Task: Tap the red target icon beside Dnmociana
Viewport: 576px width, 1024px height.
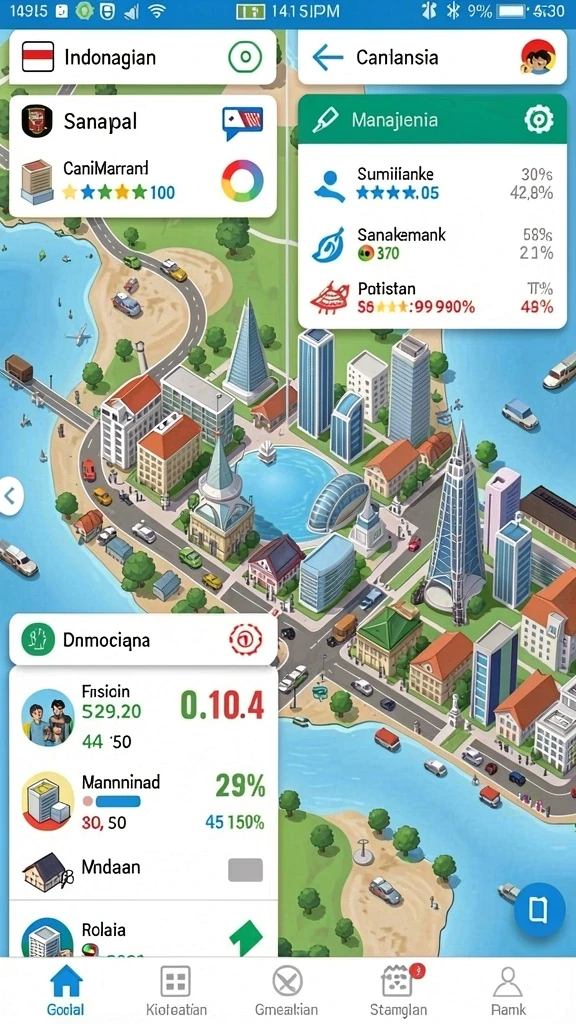Action: click(246, 639)
